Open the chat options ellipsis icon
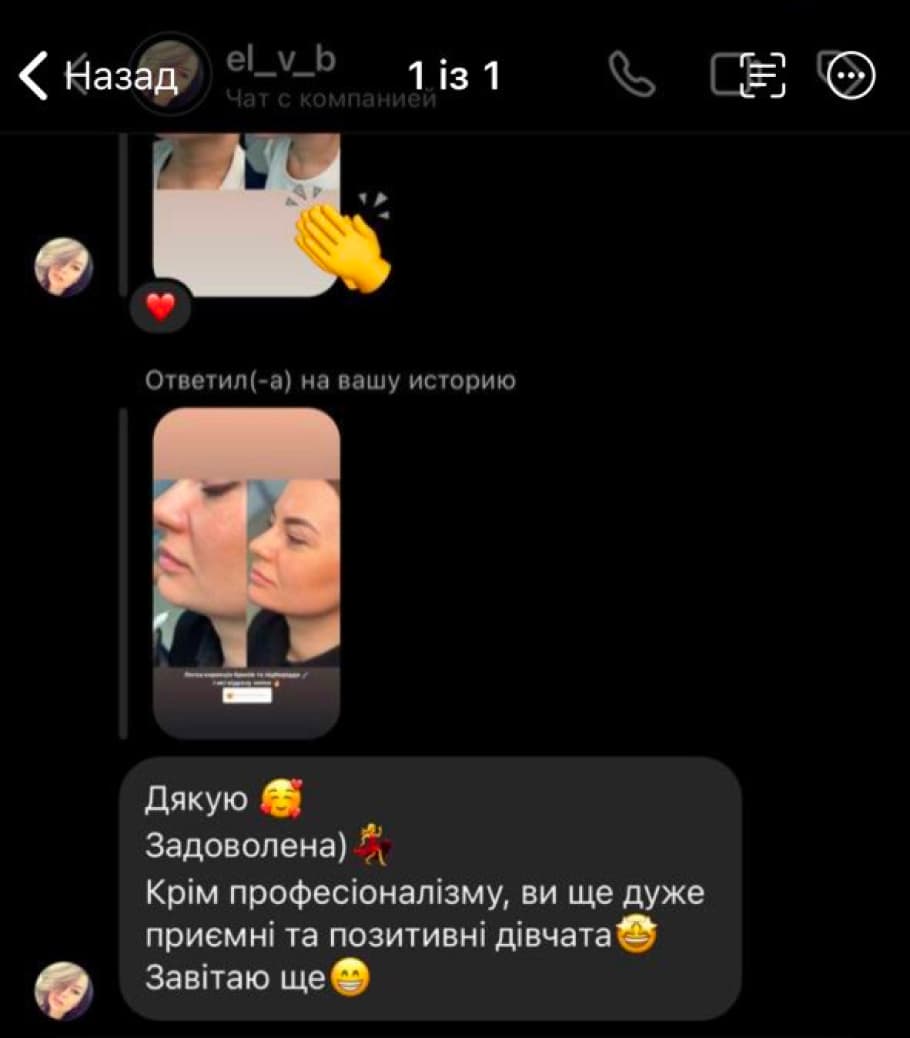910x1038 pixels. point(849,73)
